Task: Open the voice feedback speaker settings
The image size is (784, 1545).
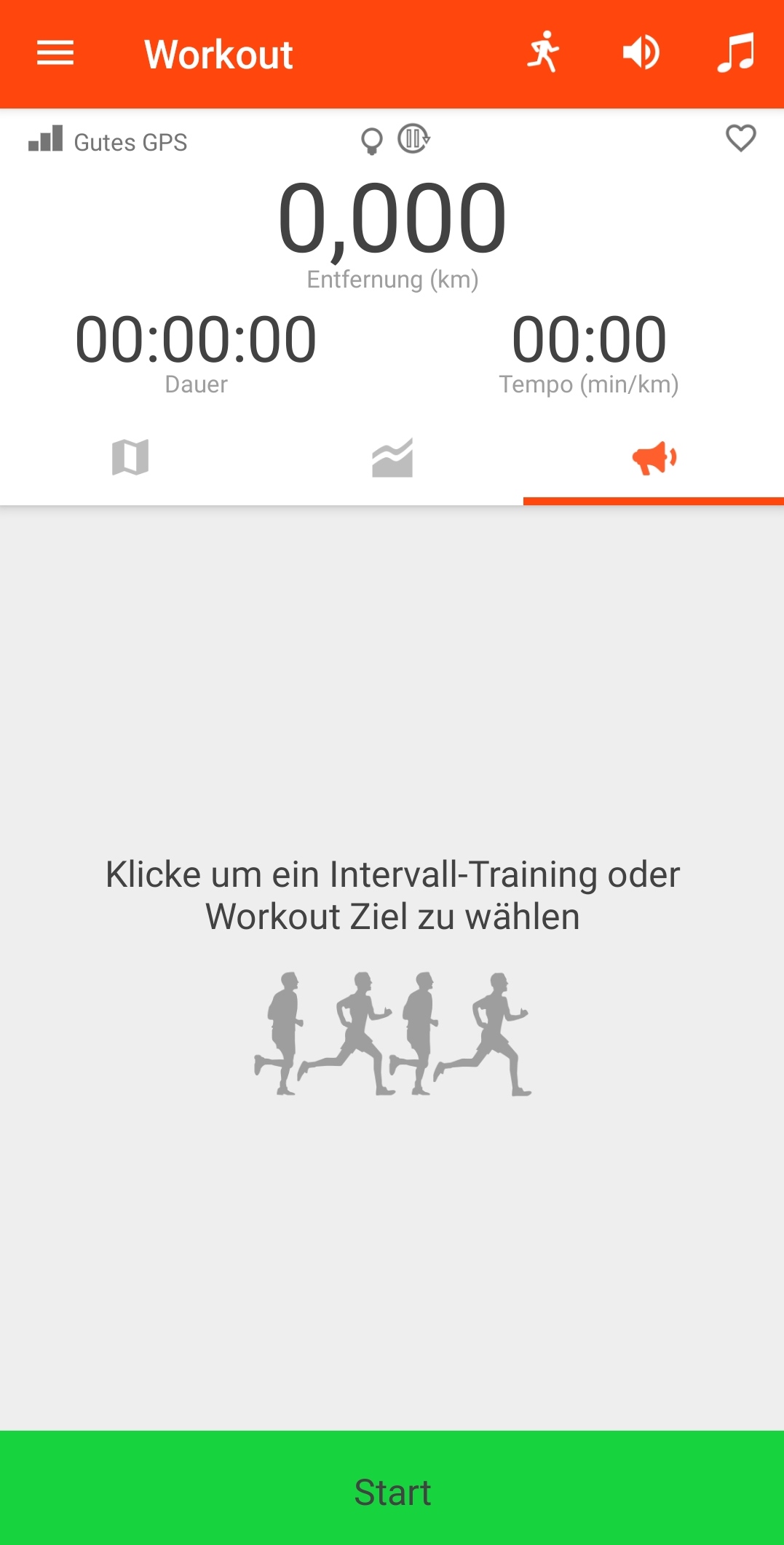Action: [641, 52]
